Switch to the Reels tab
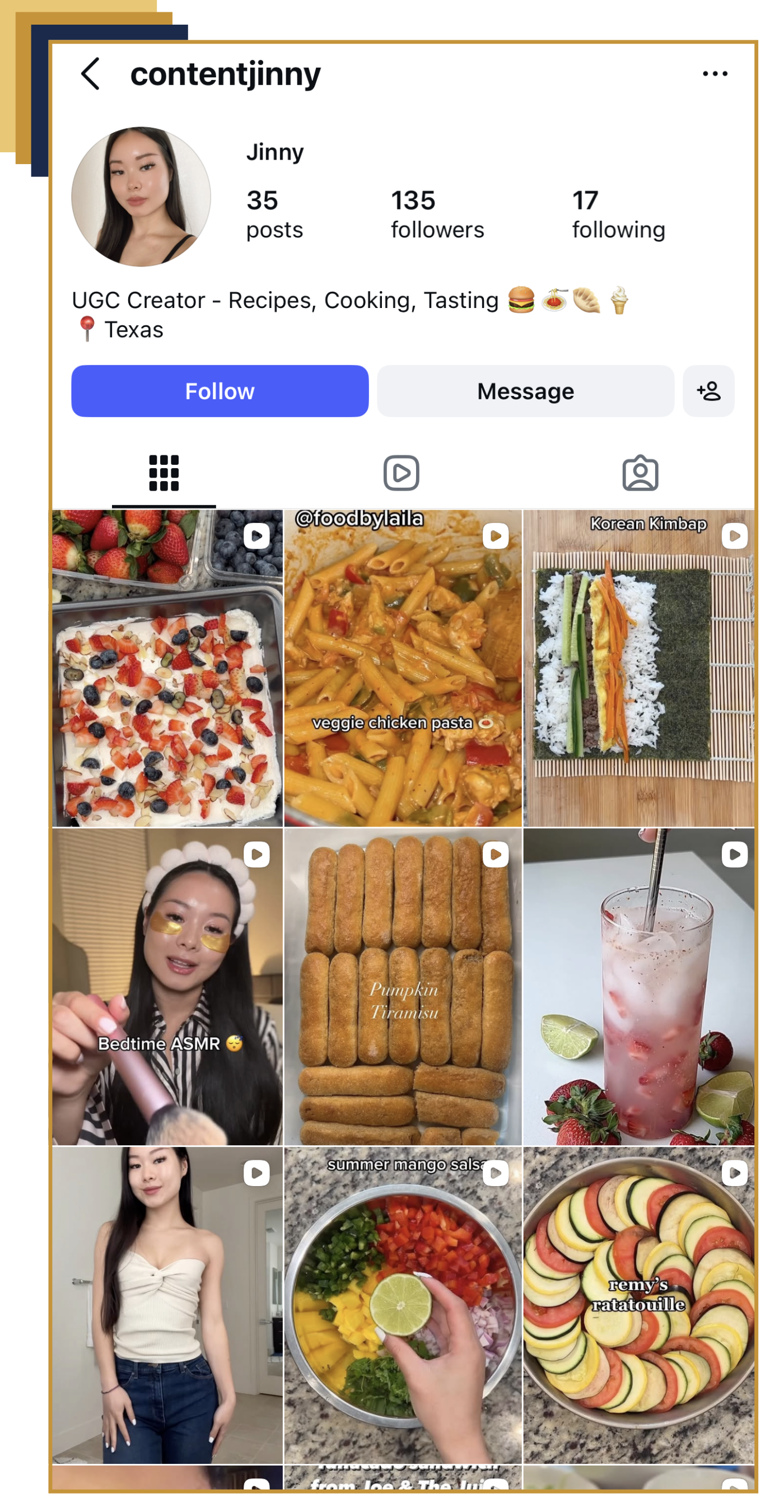This screenshot has width=784, height=1512. point(402,473)
